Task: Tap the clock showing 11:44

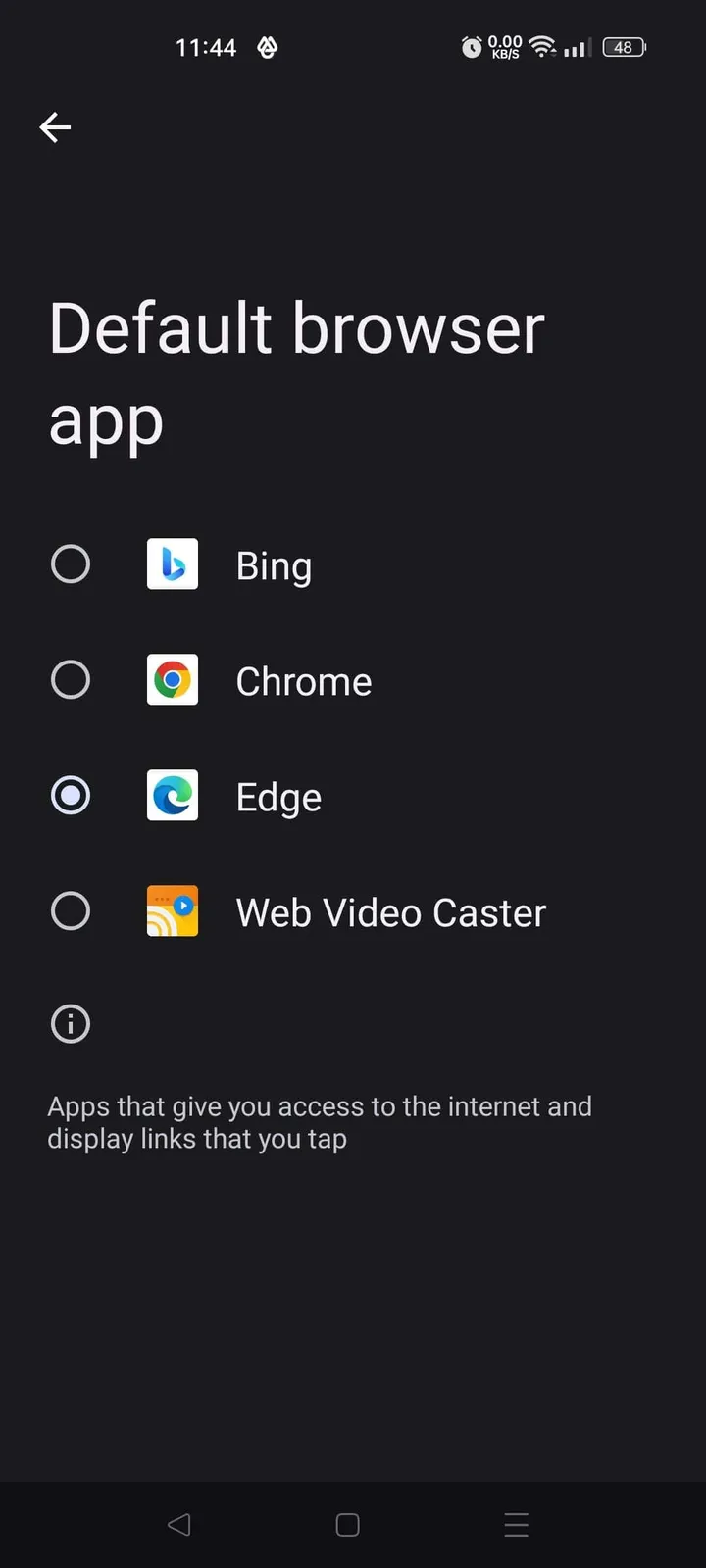Action: tap(206, 46)
